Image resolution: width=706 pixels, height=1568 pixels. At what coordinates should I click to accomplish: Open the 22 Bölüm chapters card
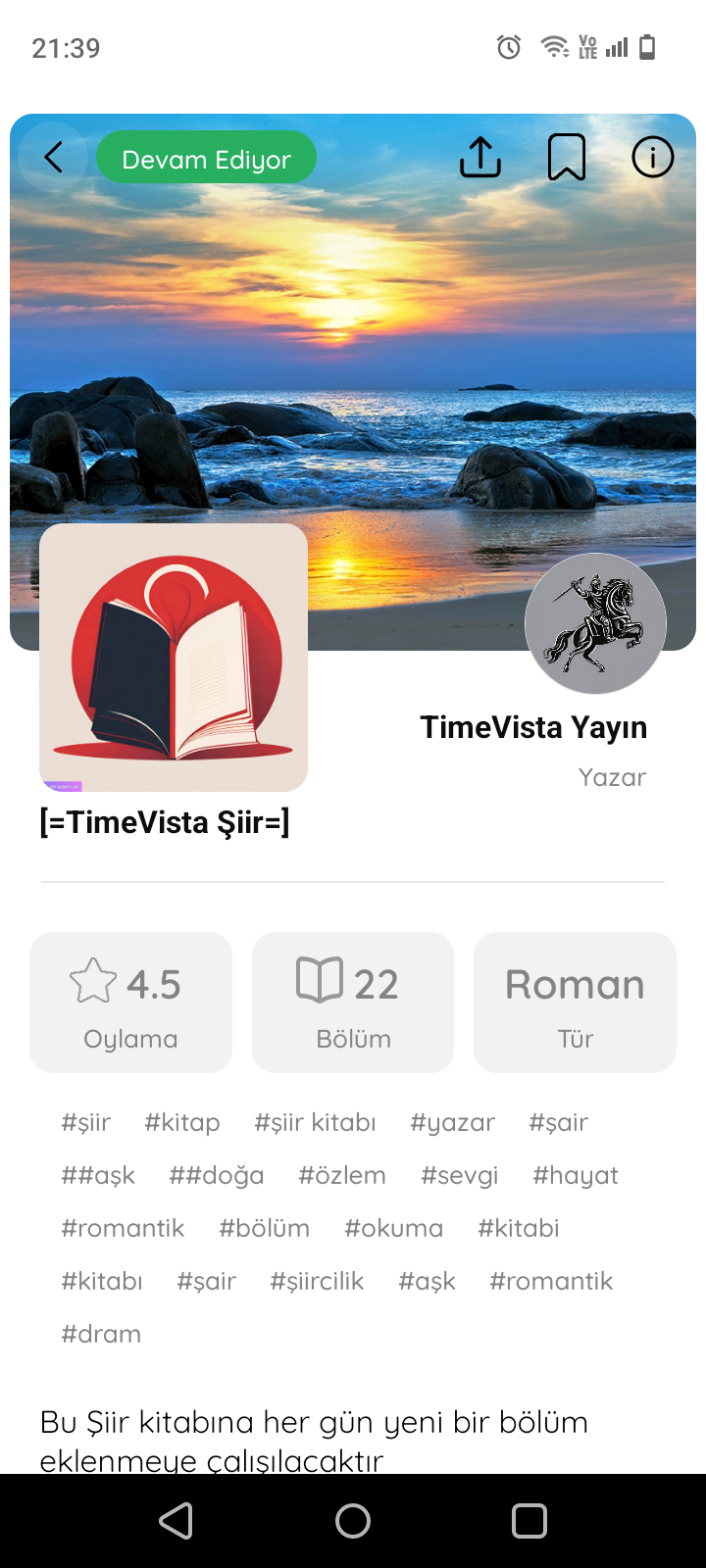pyautogui.click(x=353, y=1002)
